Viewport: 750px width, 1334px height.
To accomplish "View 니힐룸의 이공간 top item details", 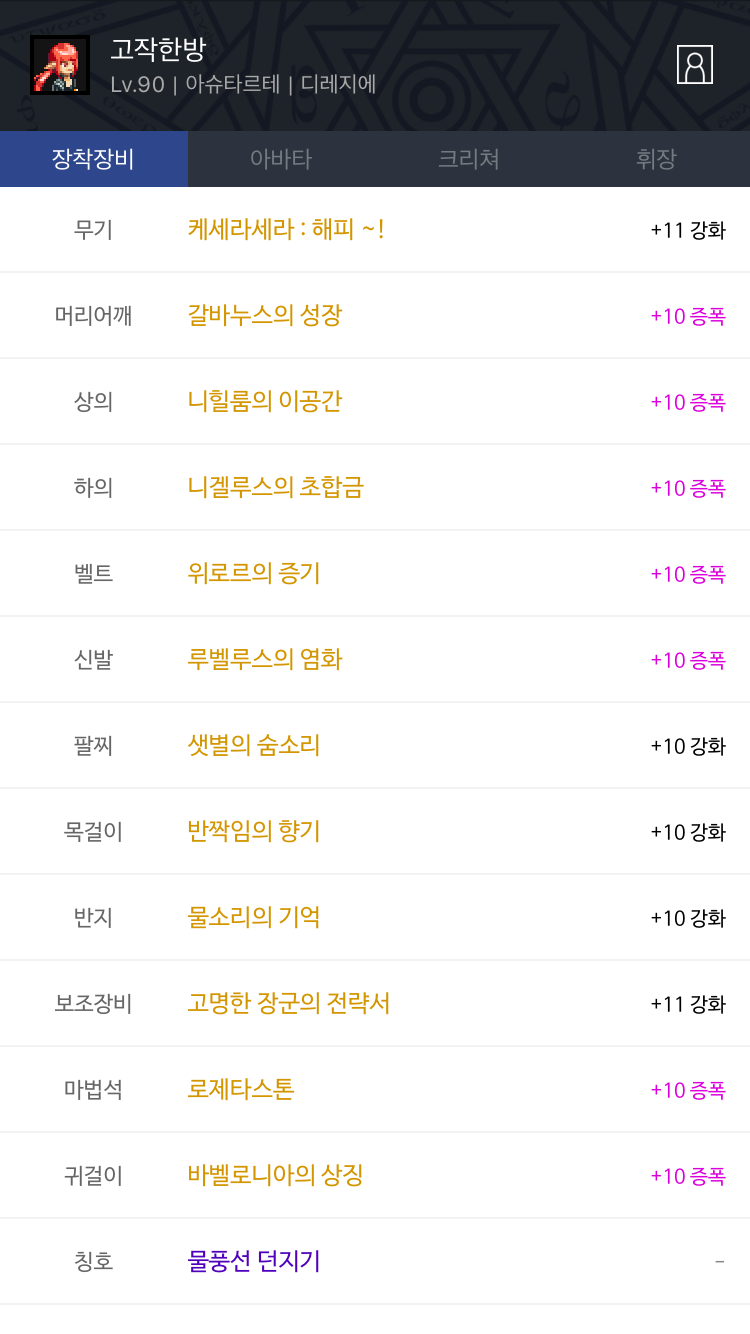I will (265, 402).
